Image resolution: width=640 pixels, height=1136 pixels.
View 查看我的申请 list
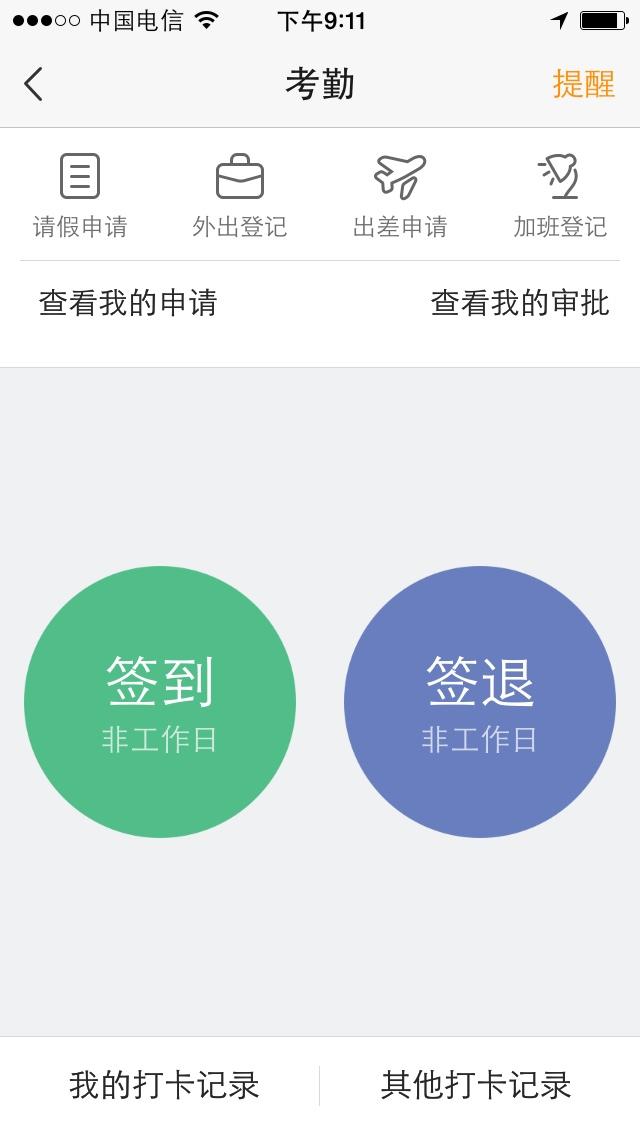tap(128, 303)
